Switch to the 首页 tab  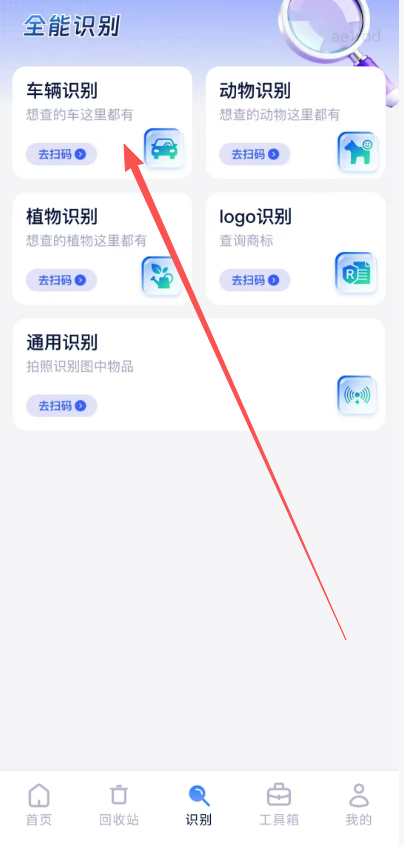pyautogui.click(x=39, y=805)
